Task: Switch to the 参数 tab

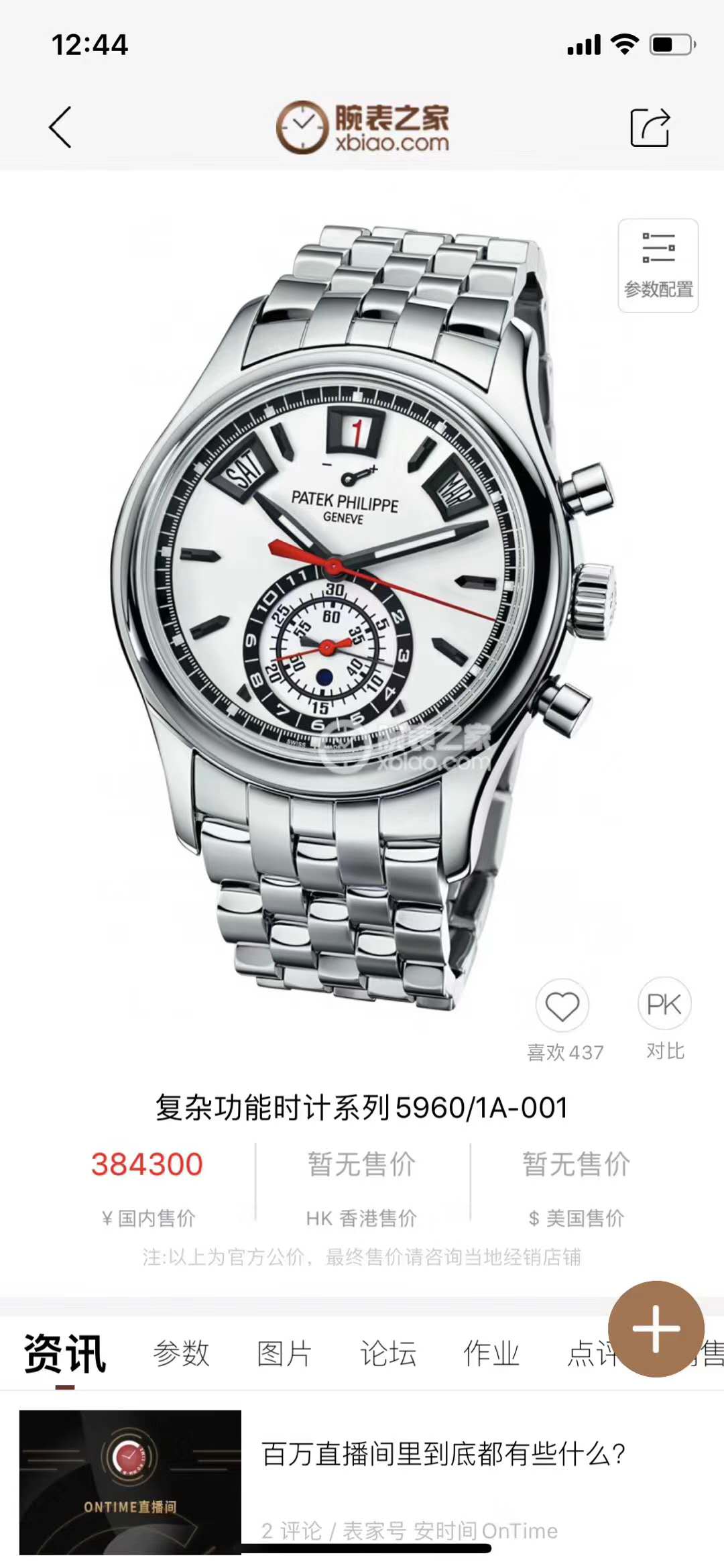Action: (x=181, y=1353)
